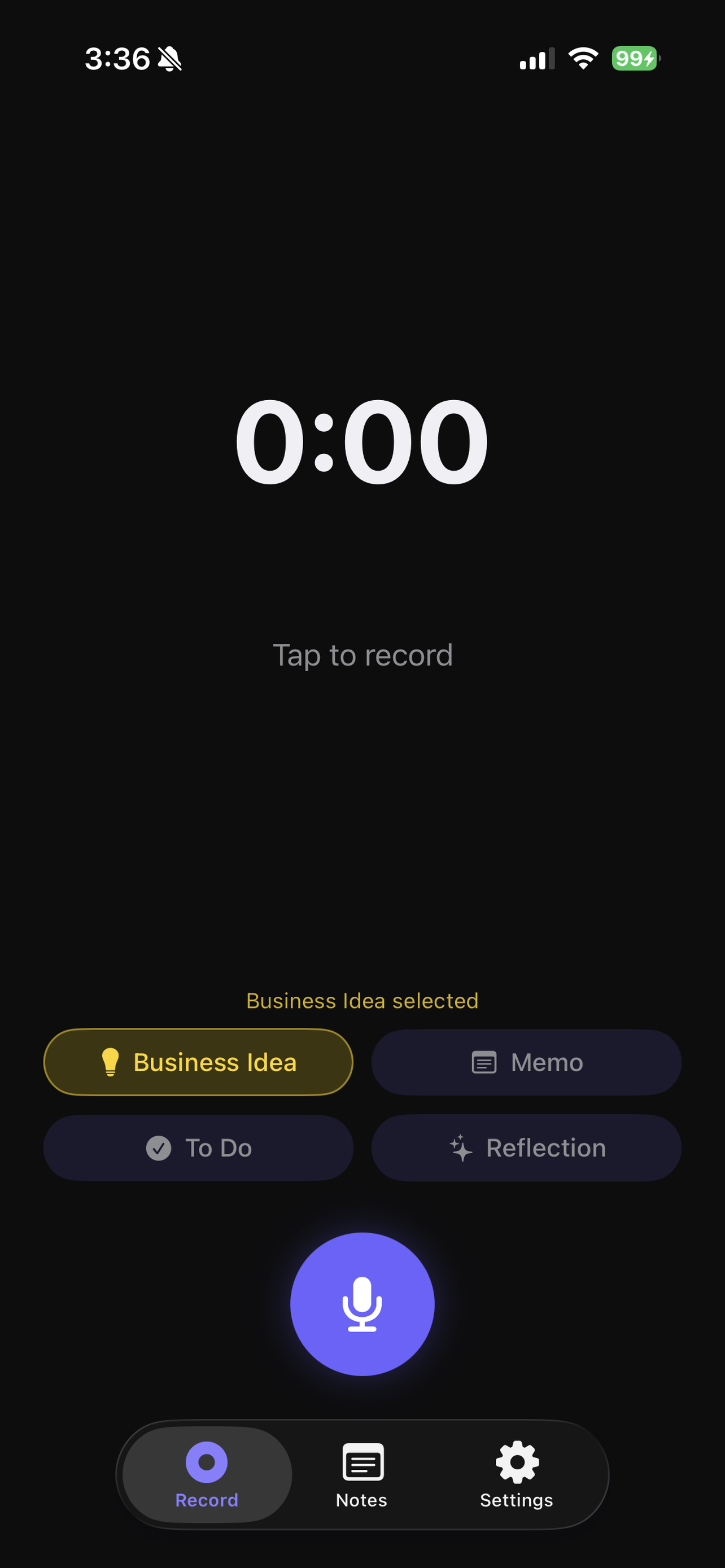
Task: Click the sparkle icon on Reflection chip
Action: [461, 1147]
